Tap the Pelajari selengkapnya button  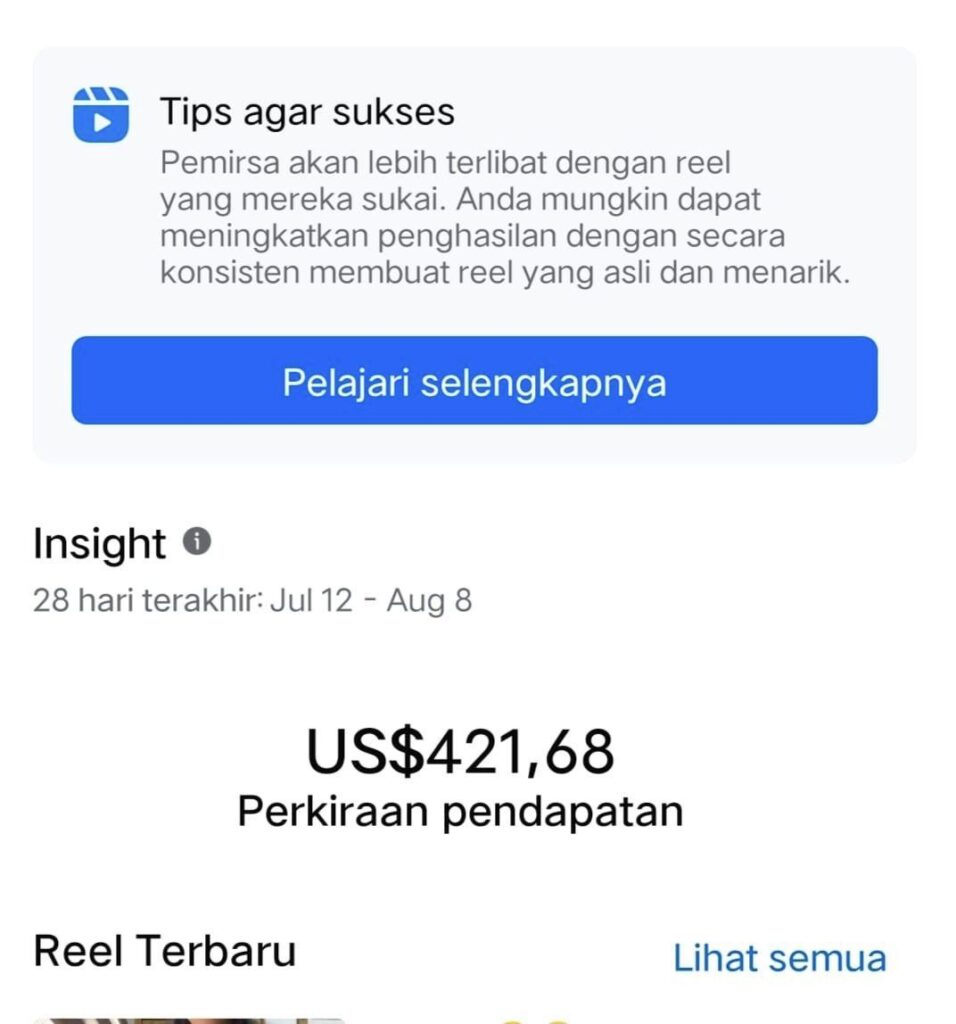(474, 381)
